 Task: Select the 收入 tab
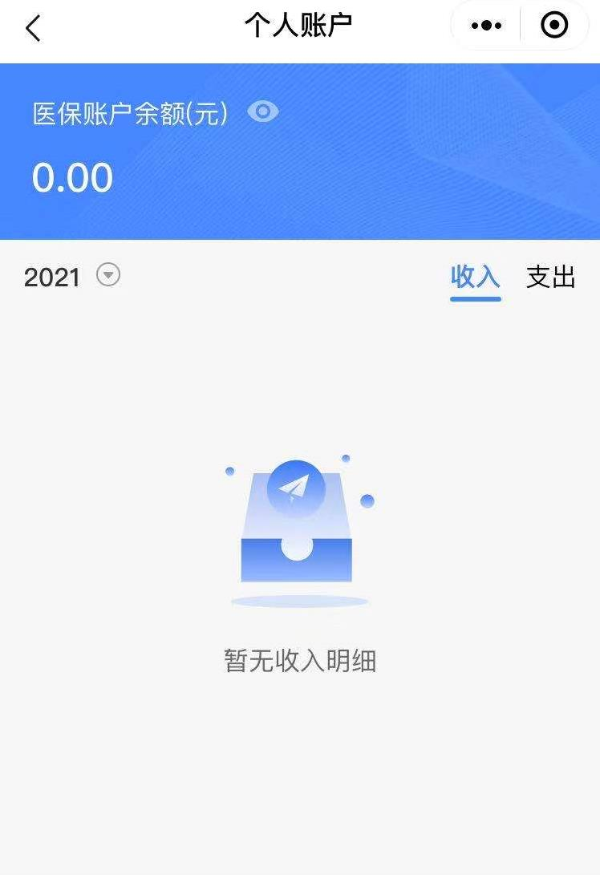(475, 277)
